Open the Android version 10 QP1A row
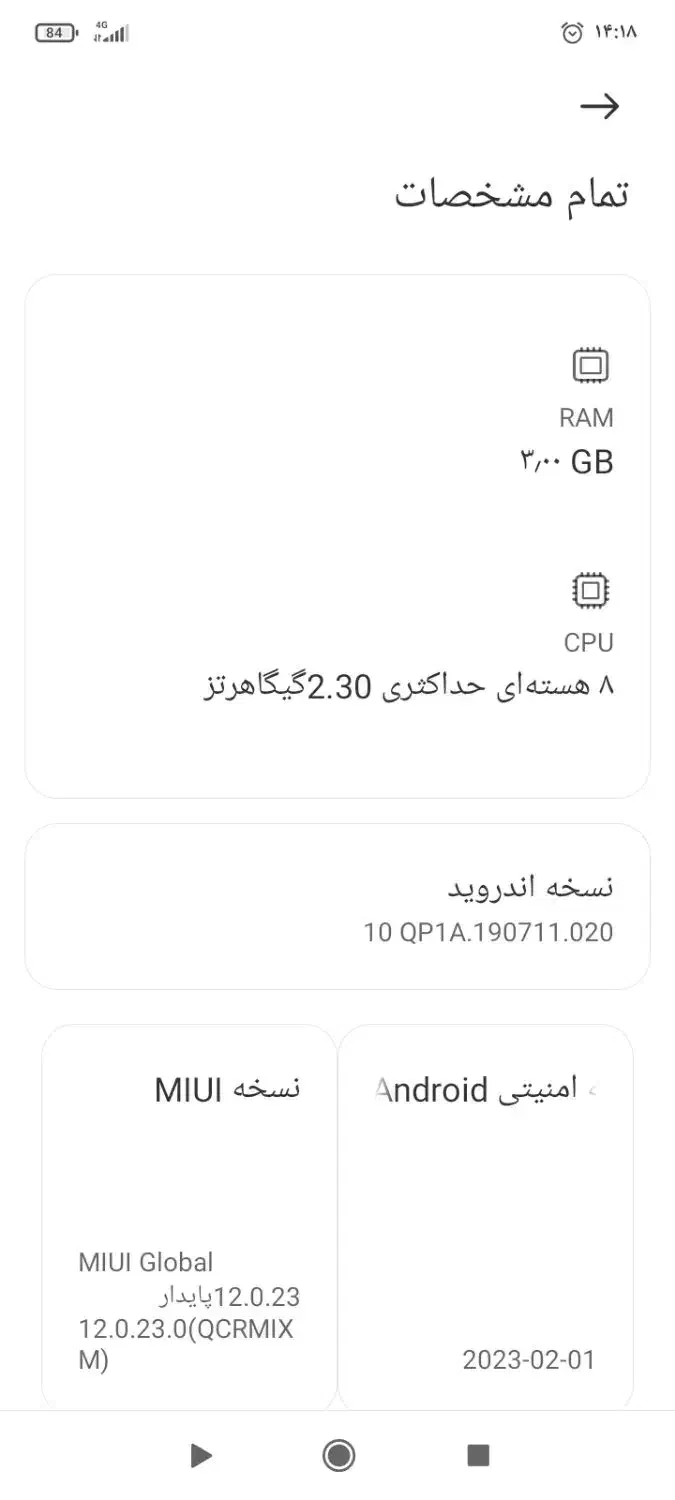Screen dimensions: 675x1500 [337, 907]
